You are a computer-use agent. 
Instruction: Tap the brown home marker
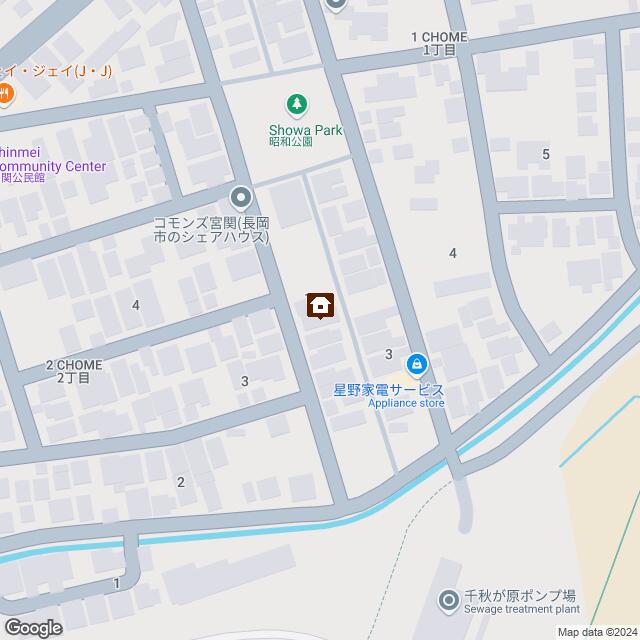(x=320, y=305)
